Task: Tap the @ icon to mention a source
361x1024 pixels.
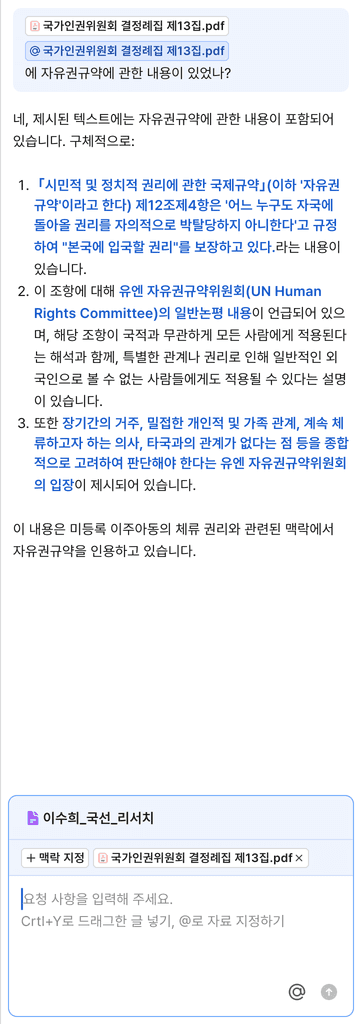Action: pos(297,992)
